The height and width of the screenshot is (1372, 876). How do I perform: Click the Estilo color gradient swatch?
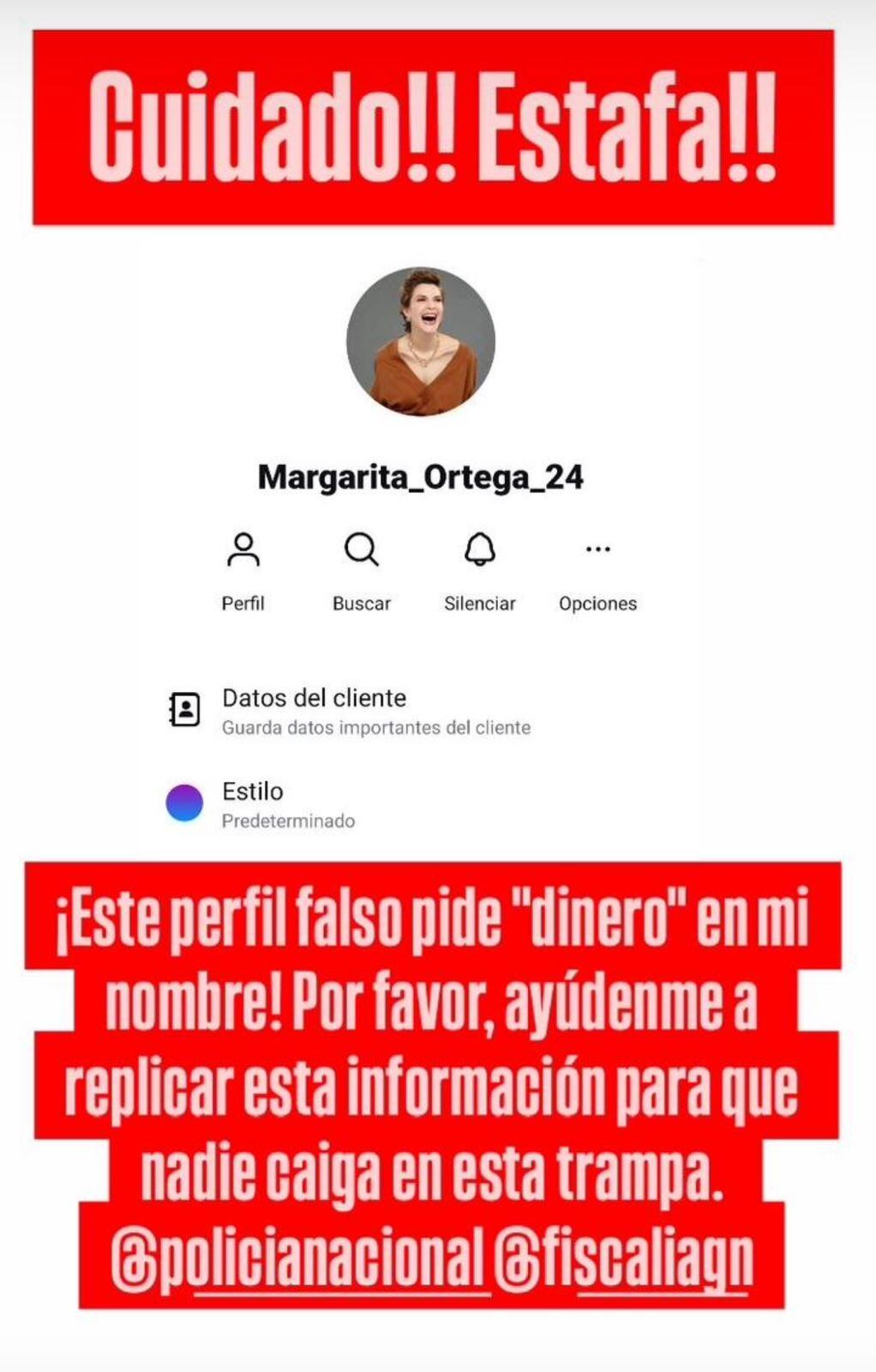pyautogui.click(x=183, y=803)
